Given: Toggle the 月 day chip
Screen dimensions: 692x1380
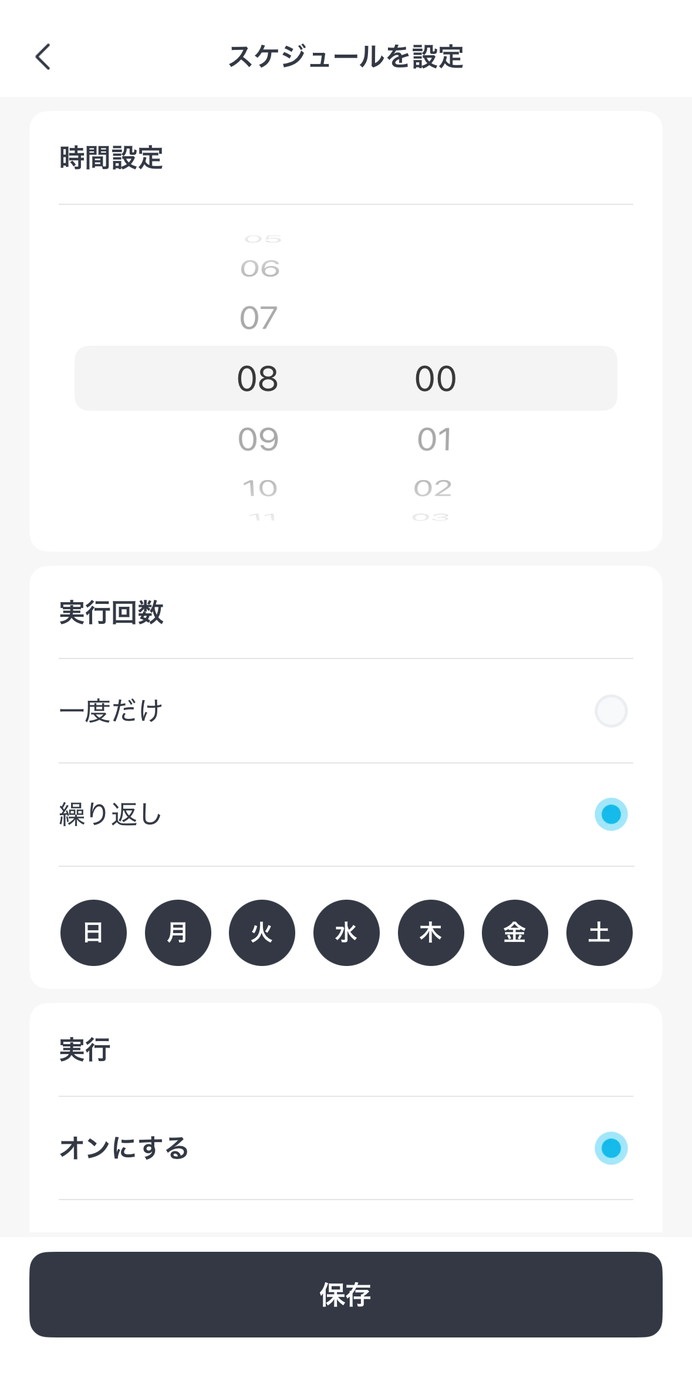Looking at the screenshot, I should 178,933.
